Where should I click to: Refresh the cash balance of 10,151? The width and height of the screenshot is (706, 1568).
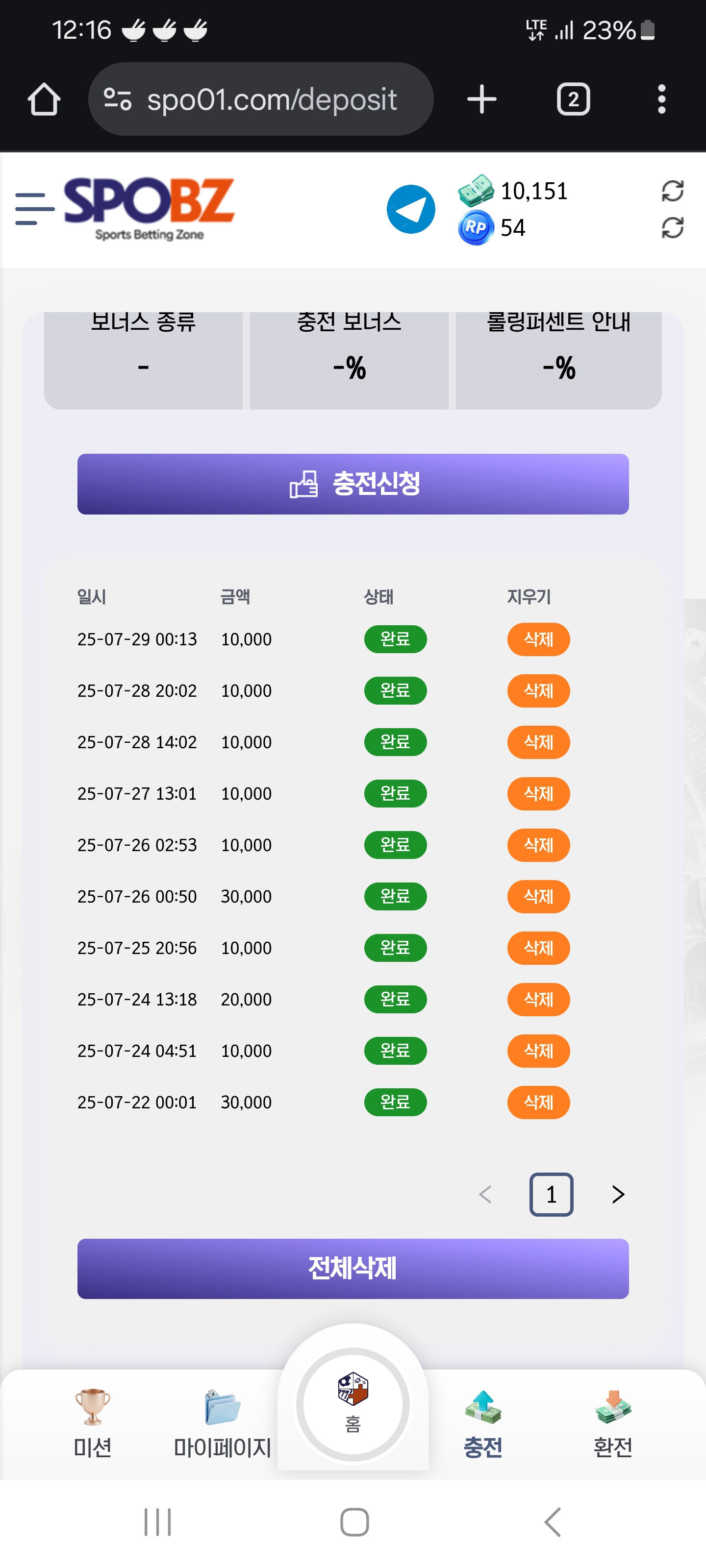(673, 191)
